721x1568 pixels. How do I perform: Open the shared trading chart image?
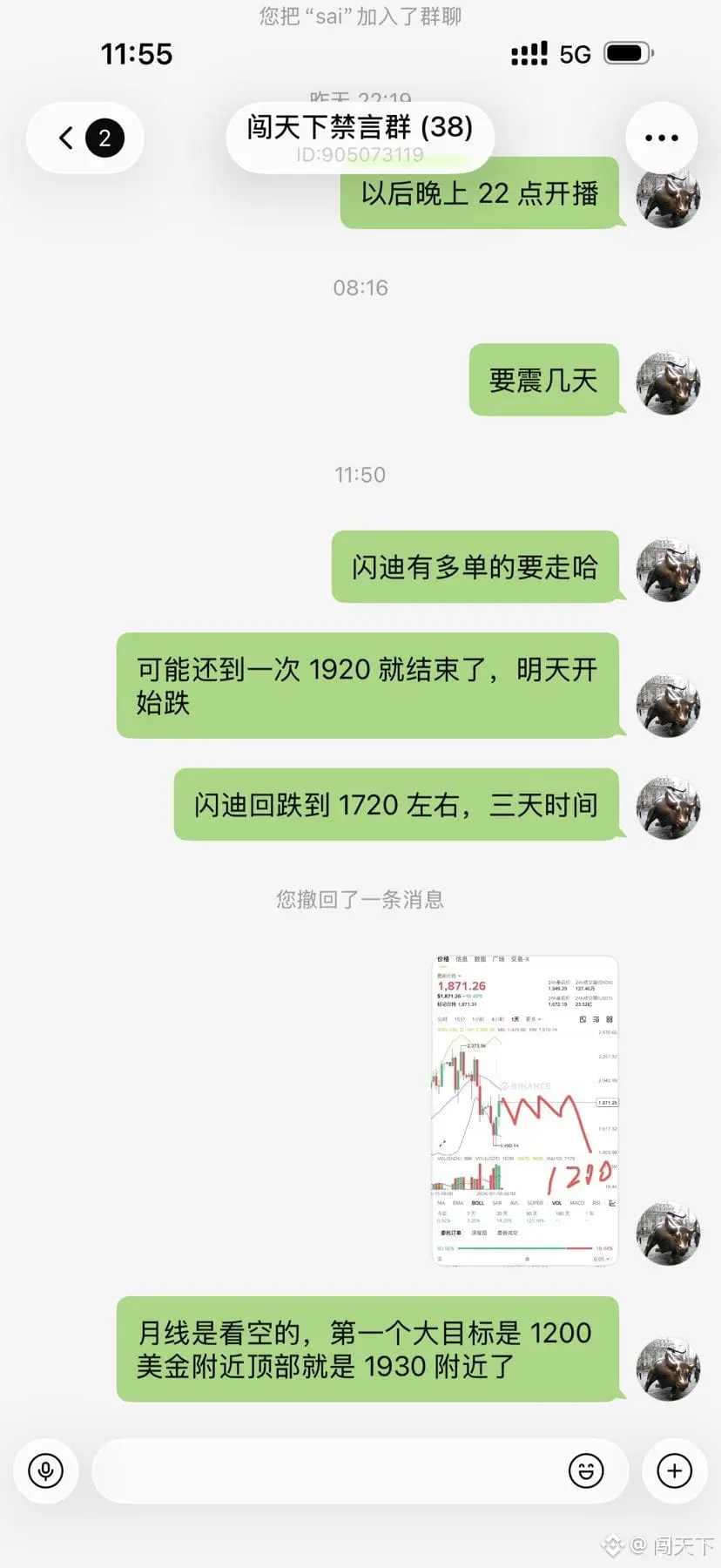525,1110
